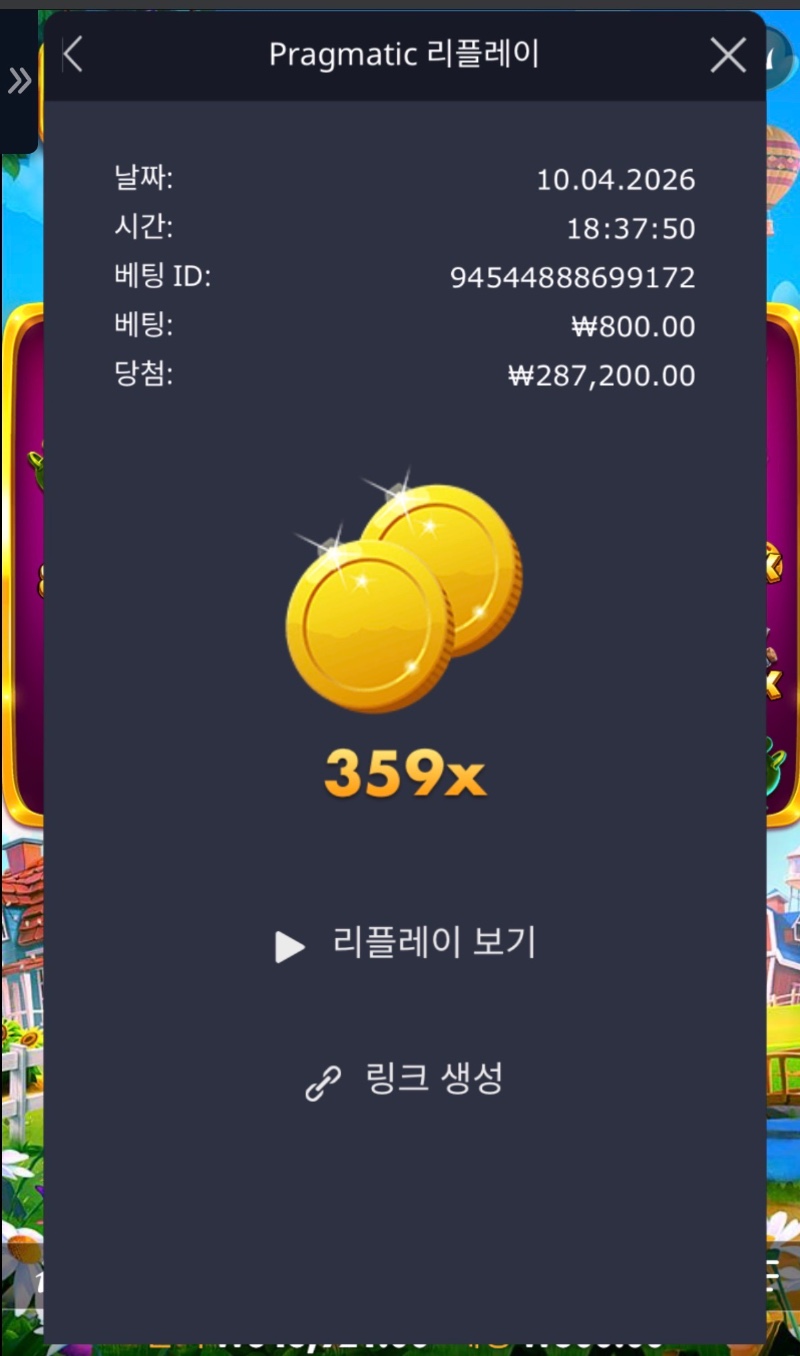Play the replay via 리플레이 보기
The height and width of the screenshot is (1356, 800).
[x=405, y=944]
